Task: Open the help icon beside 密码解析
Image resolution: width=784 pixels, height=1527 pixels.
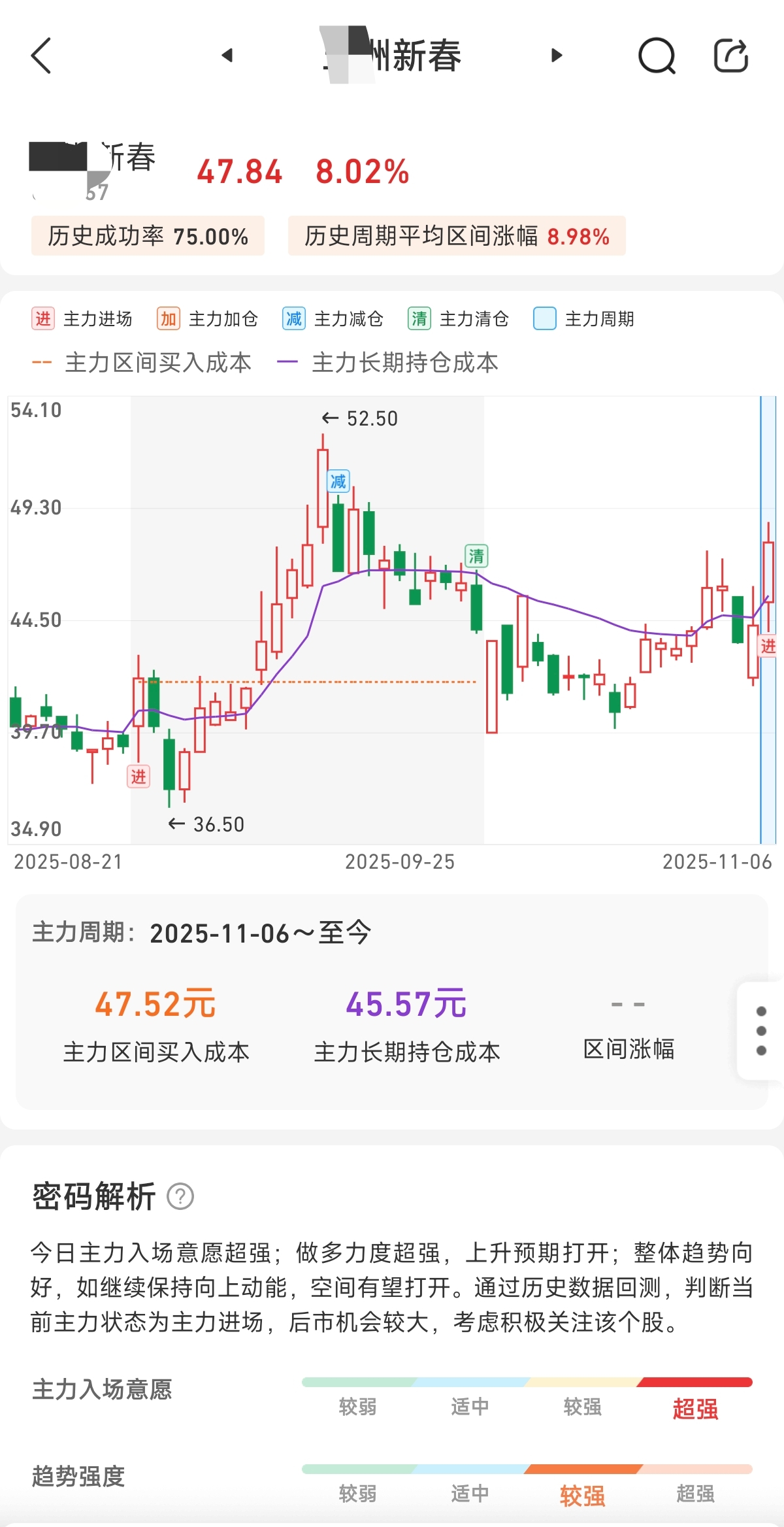Action: tap(180, 1196)
